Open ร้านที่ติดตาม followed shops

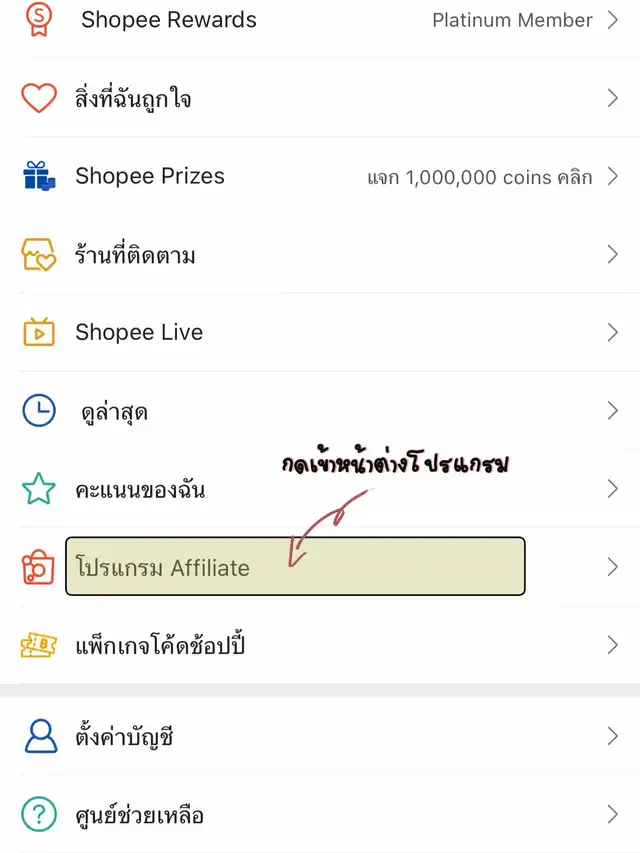click(x=320, y=255)
